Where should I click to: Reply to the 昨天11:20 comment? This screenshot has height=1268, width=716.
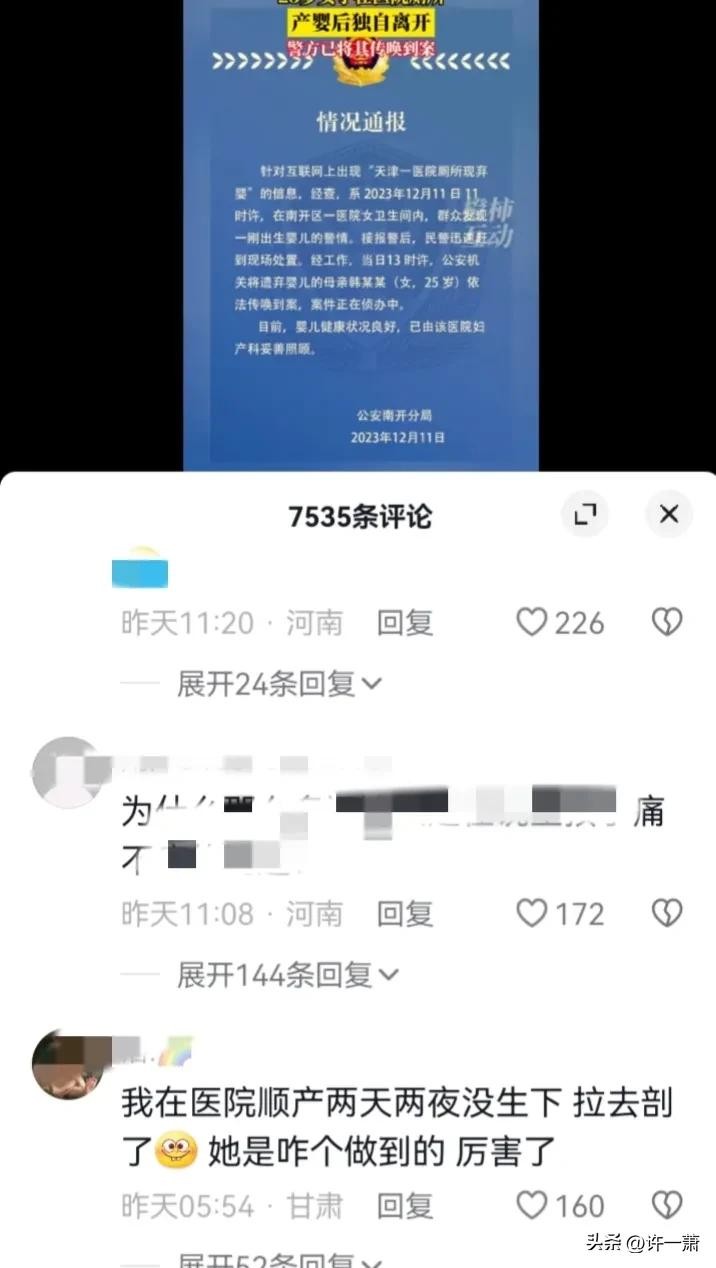coord(404,623)
